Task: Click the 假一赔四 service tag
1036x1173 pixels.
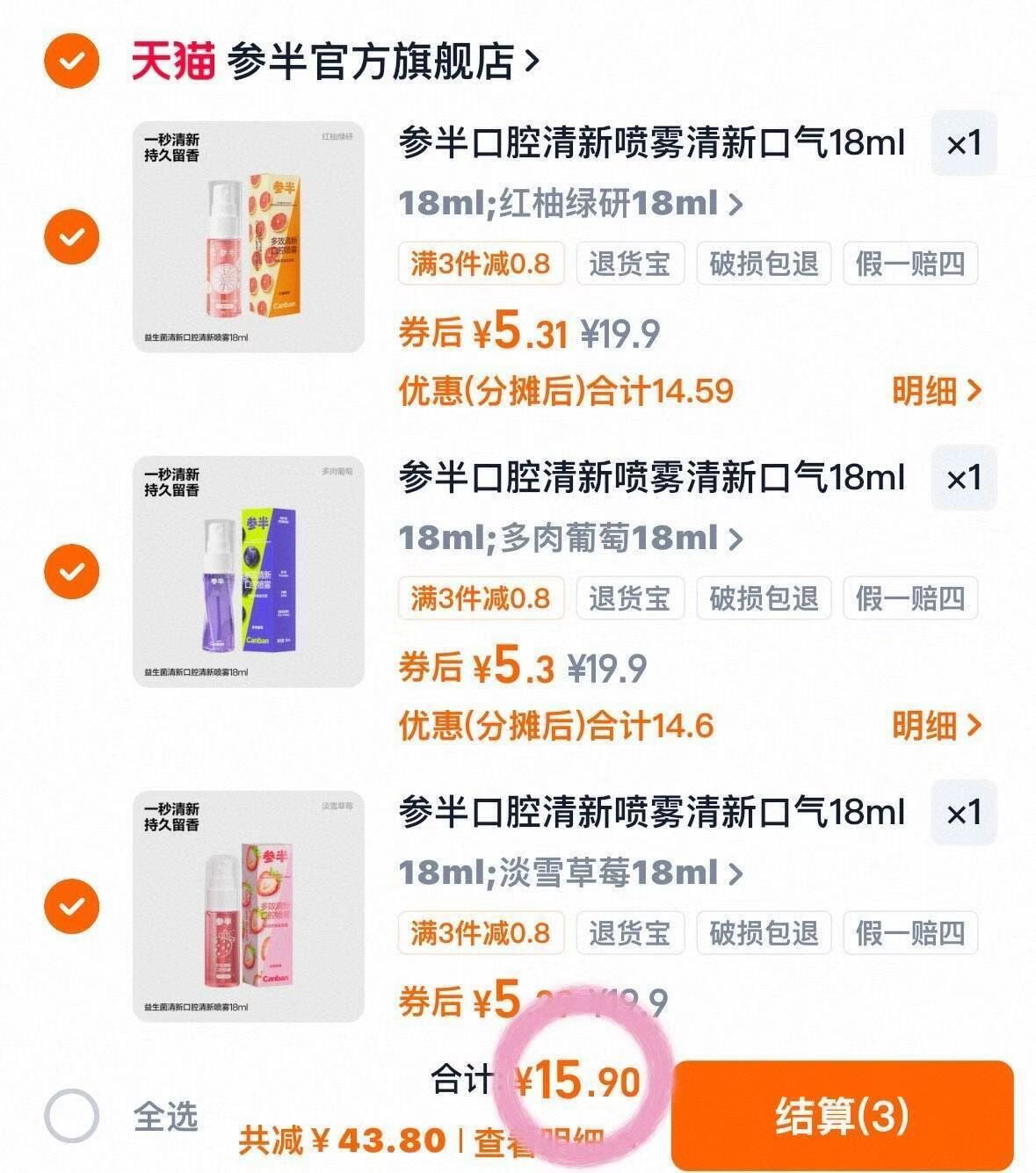Action: [x=909, y=264]
